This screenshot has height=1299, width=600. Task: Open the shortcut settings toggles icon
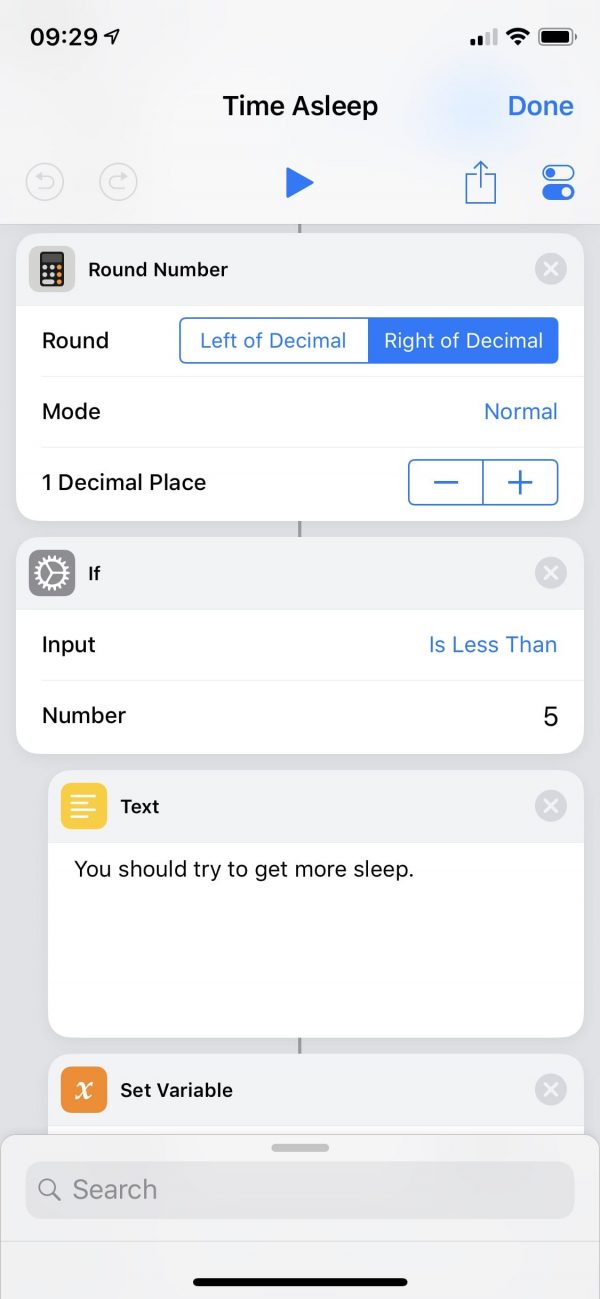558,183
